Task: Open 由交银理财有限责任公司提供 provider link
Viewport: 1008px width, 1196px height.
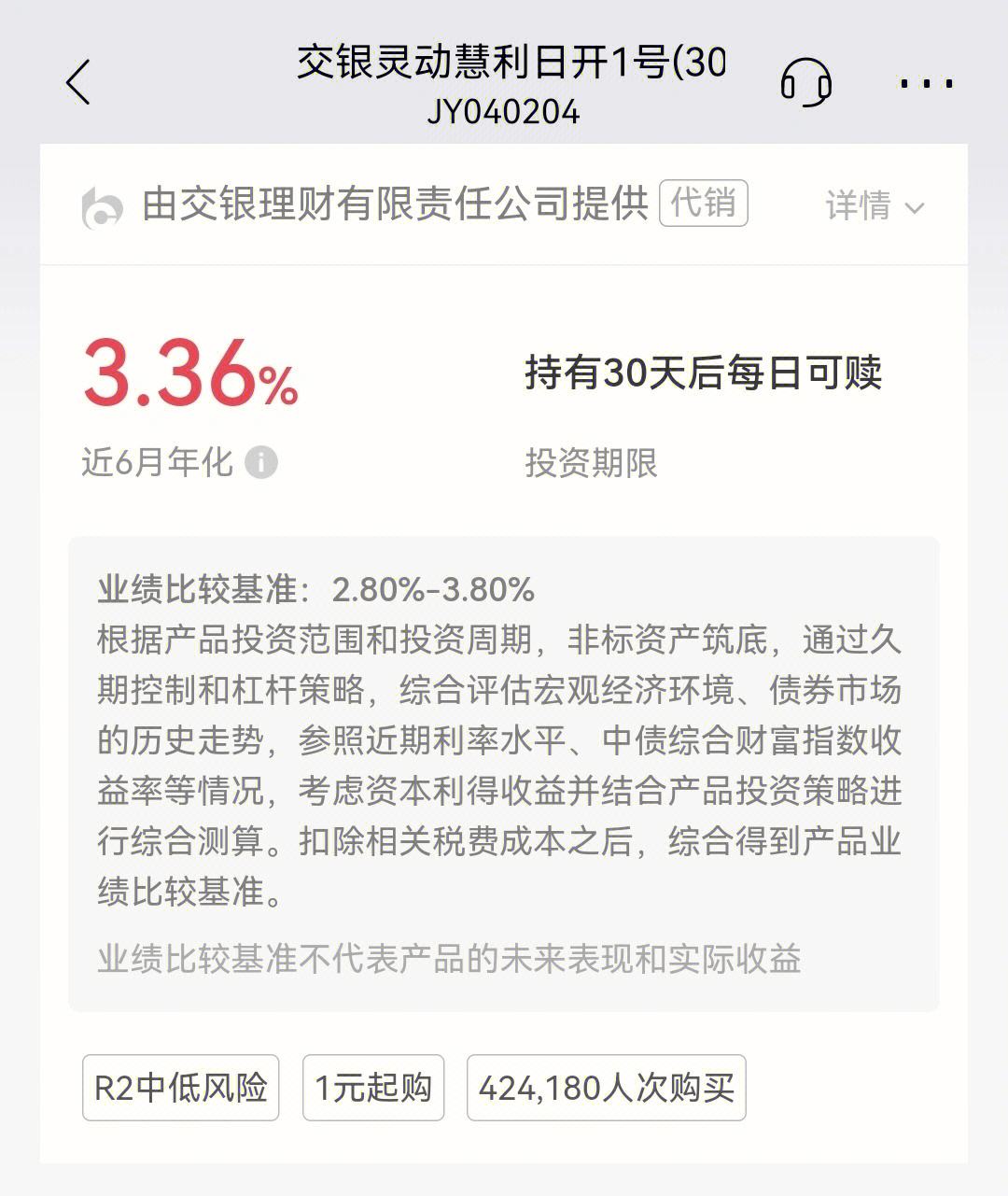Action: (397, 204)
